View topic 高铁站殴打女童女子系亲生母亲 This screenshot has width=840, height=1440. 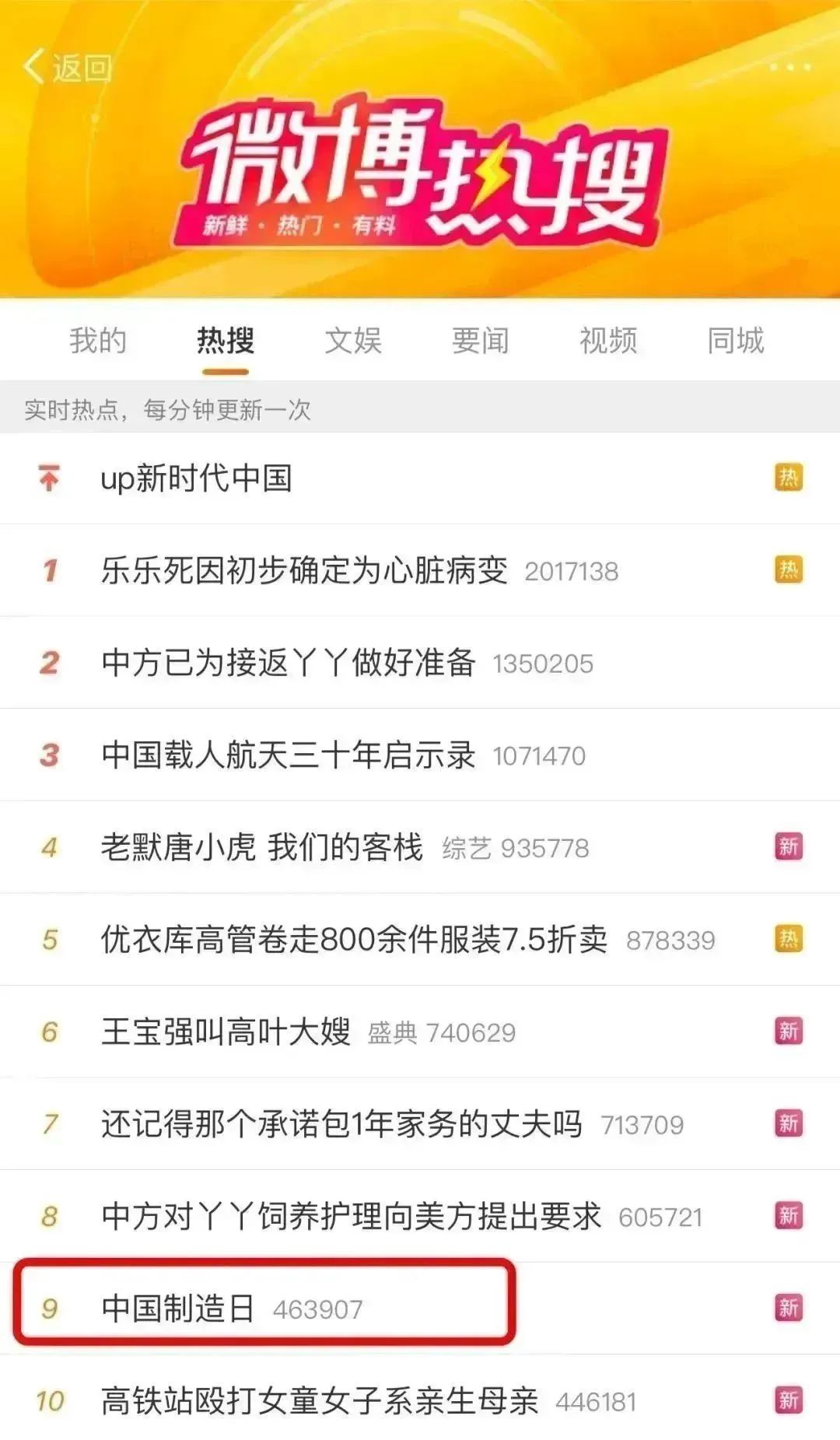tap(319, 1401)
